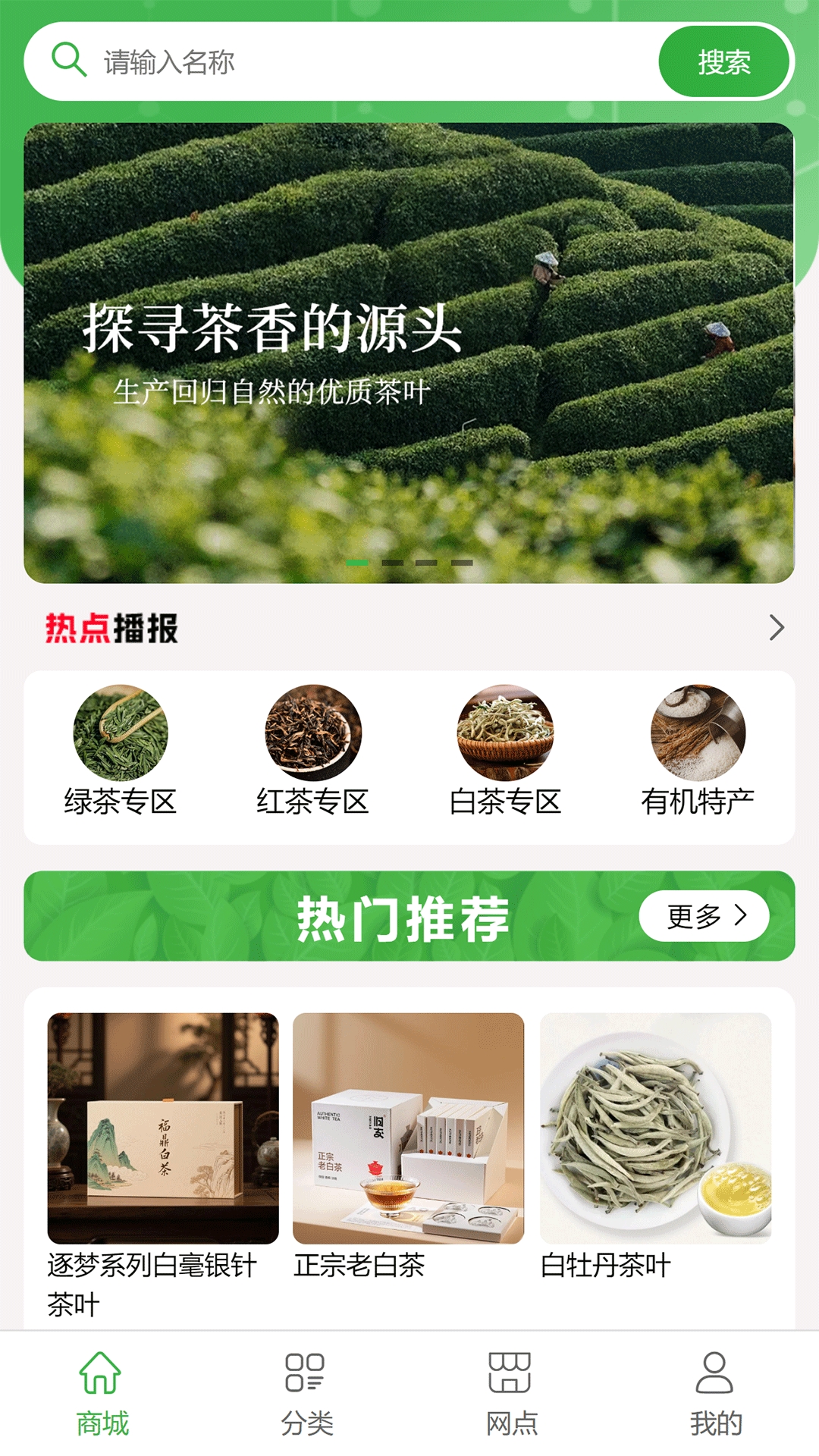The image size is (819, 1456).
Task: Open 绿茶专区 category
Action: 121,751
